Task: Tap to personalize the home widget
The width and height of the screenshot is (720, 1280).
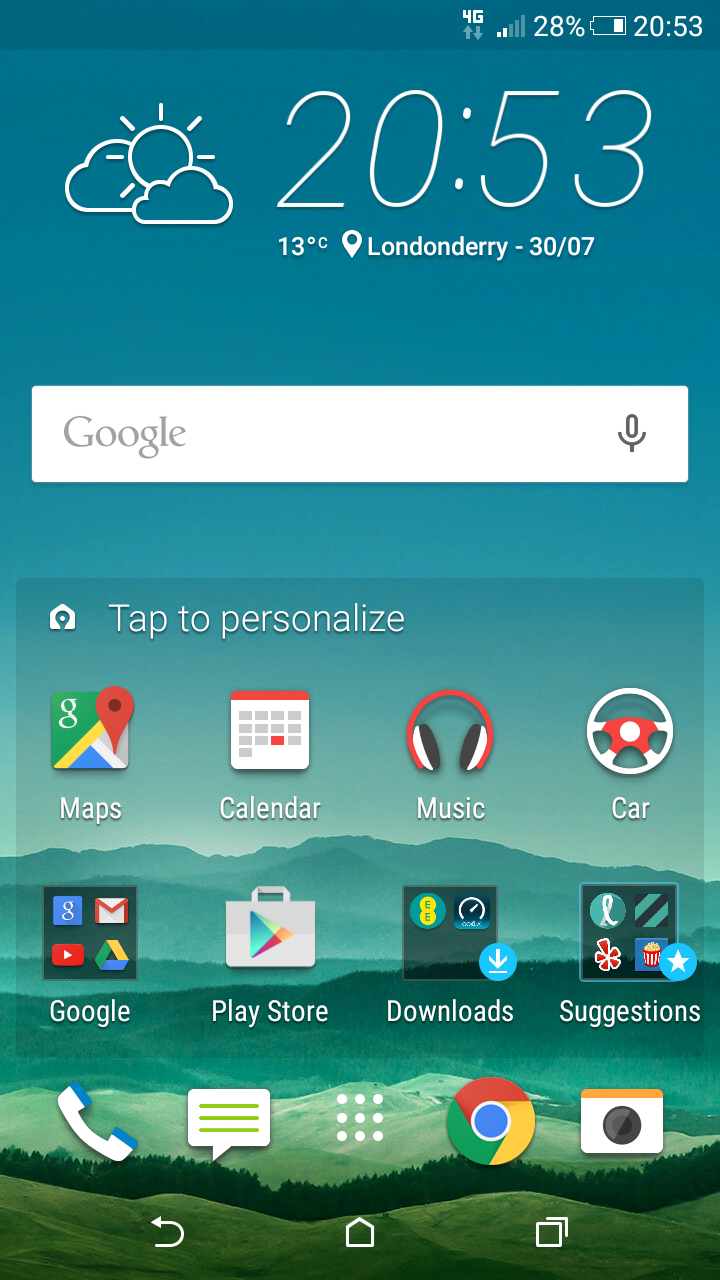Action: (x=256, y=619)
